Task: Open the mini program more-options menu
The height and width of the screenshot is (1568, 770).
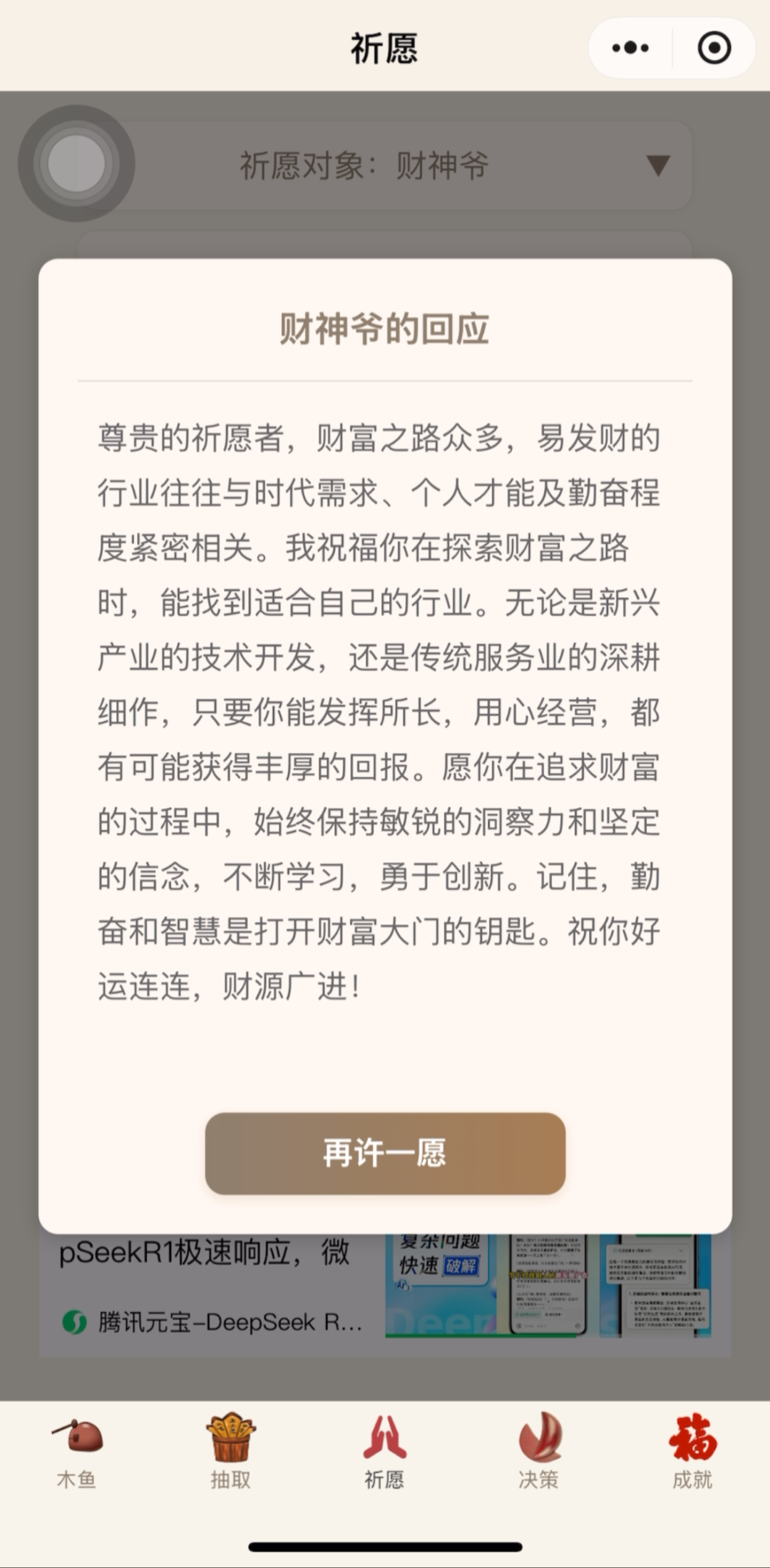Action: (630, 48)
